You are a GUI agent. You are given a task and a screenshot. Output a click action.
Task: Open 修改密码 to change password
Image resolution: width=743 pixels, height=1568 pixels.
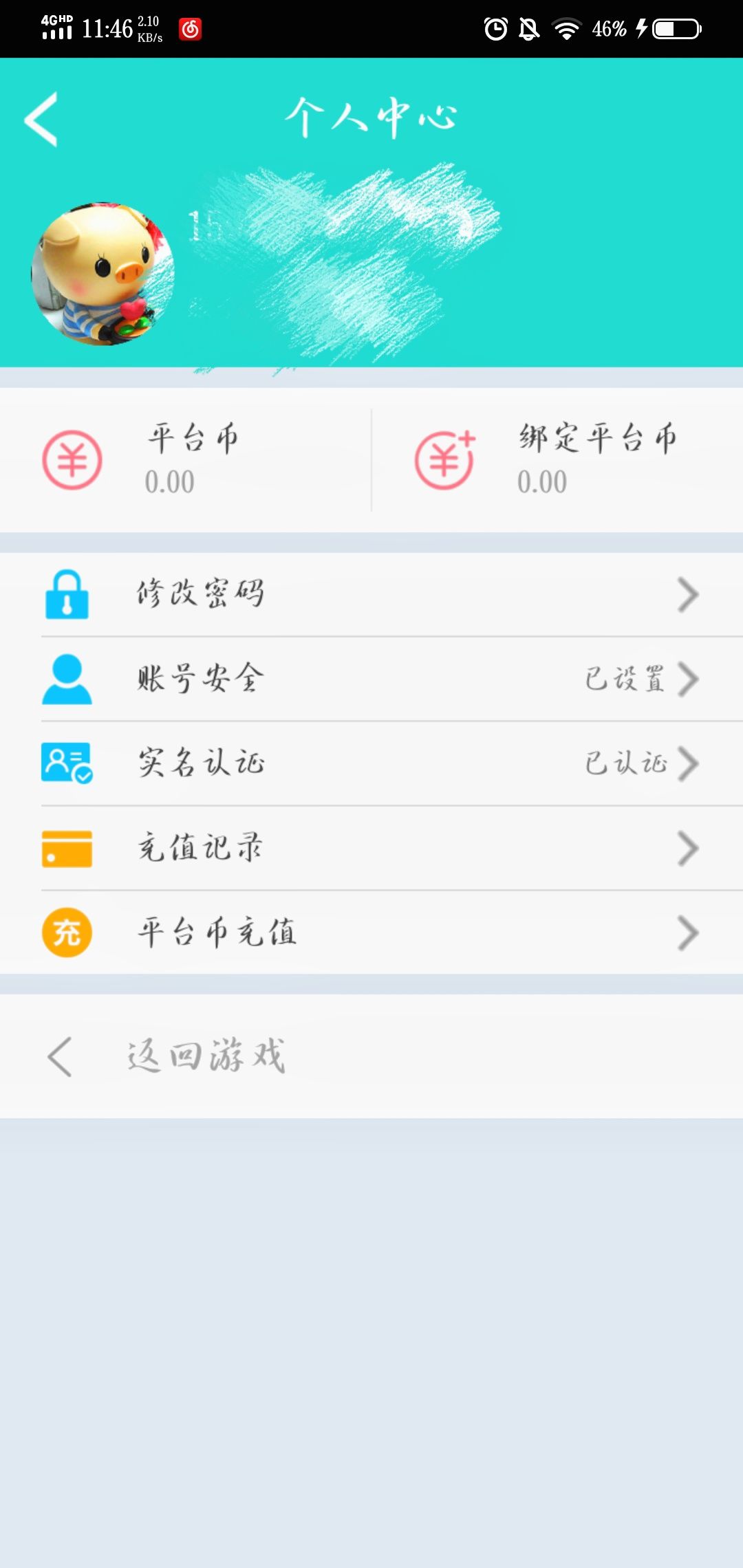pos(371,594)
